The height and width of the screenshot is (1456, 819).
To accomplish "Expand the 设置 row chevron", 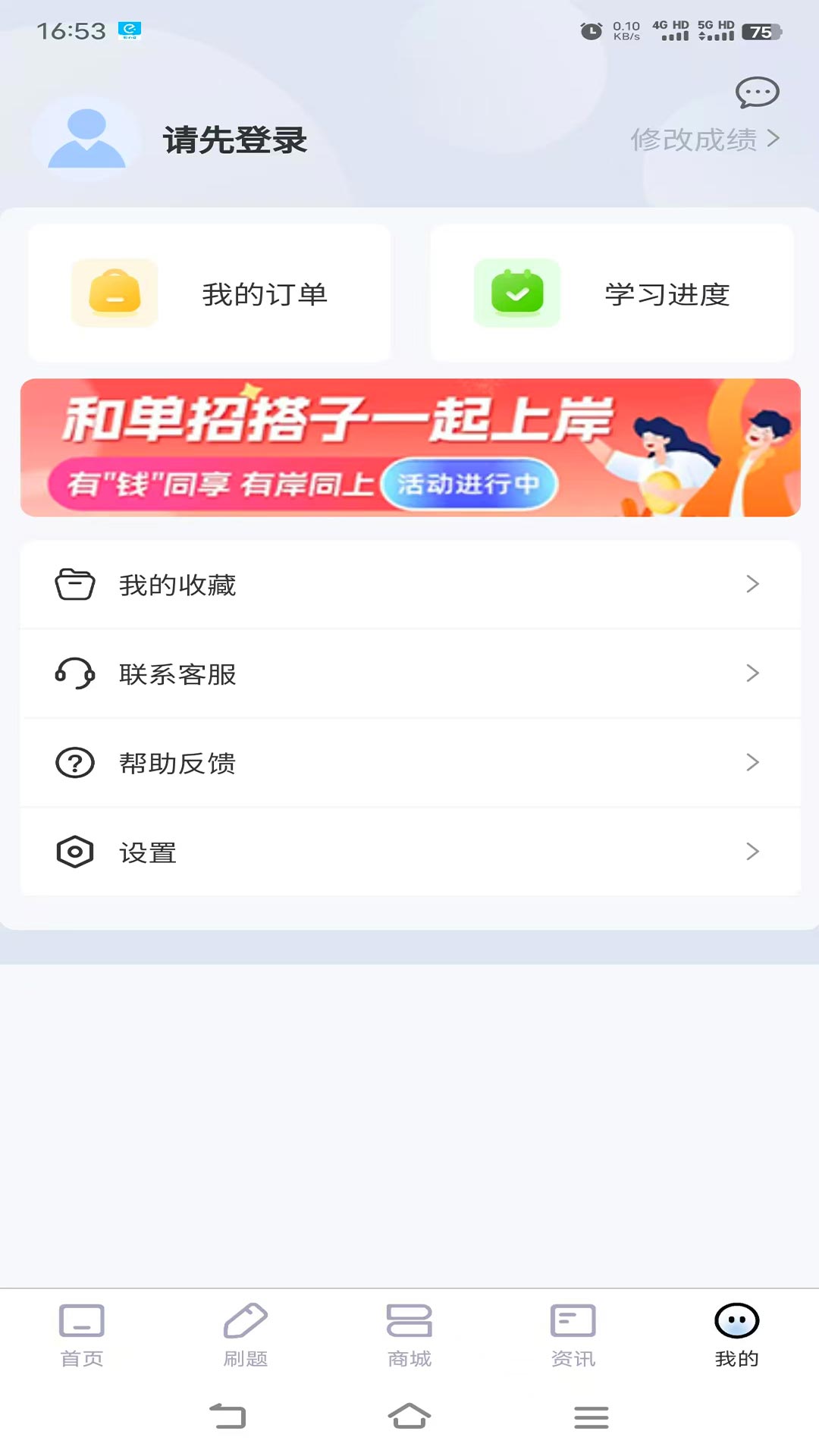I will pos(752,852).
